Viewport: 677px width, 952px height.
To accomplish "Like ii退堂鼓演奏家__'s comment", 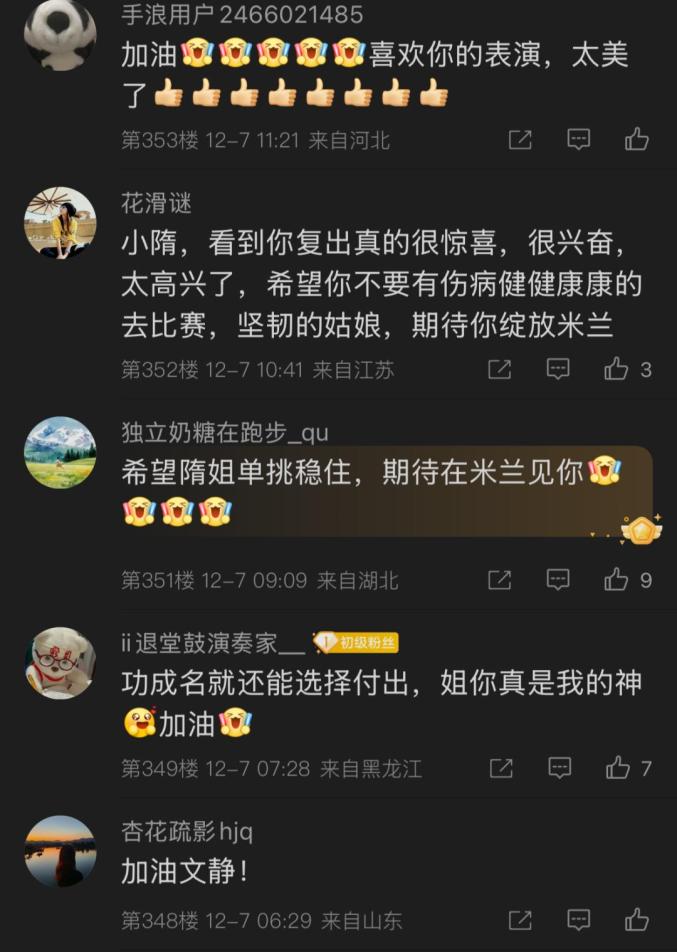I will pyautogui.click(x=617, y=768).
